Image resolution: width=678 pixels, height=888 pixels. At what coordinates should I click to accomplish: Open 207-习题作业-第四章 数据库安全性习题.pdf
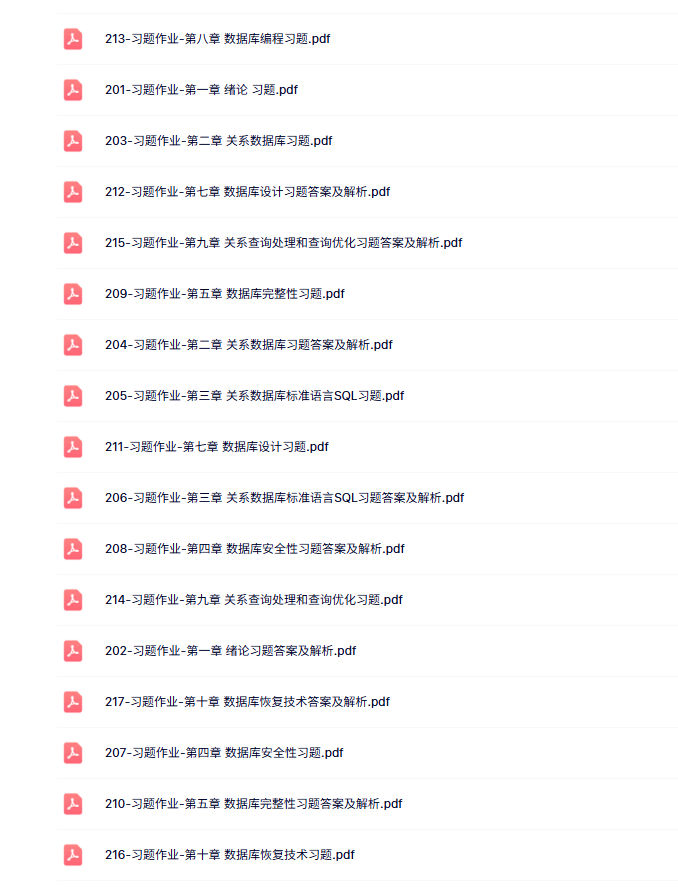click(224, 753)
